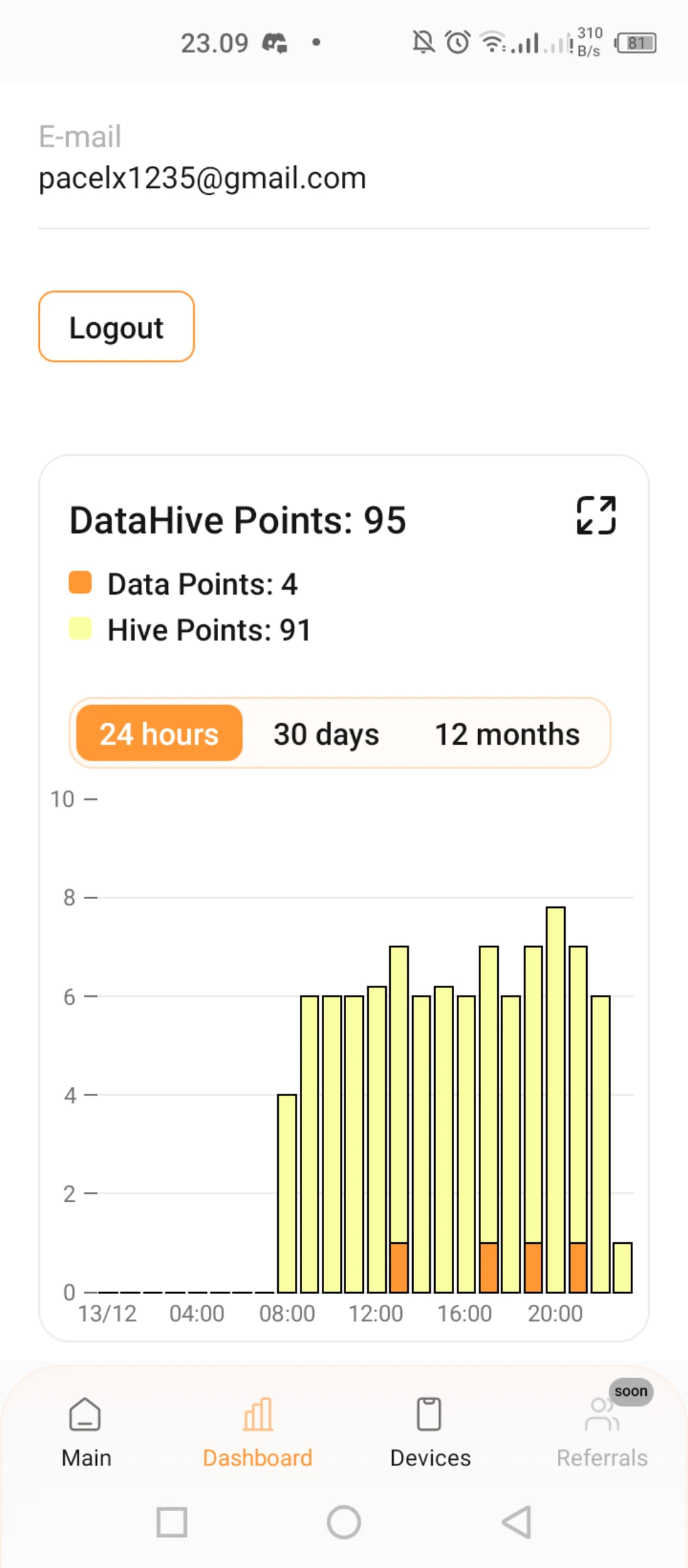Go back with system back button

tap(517, 1521)
